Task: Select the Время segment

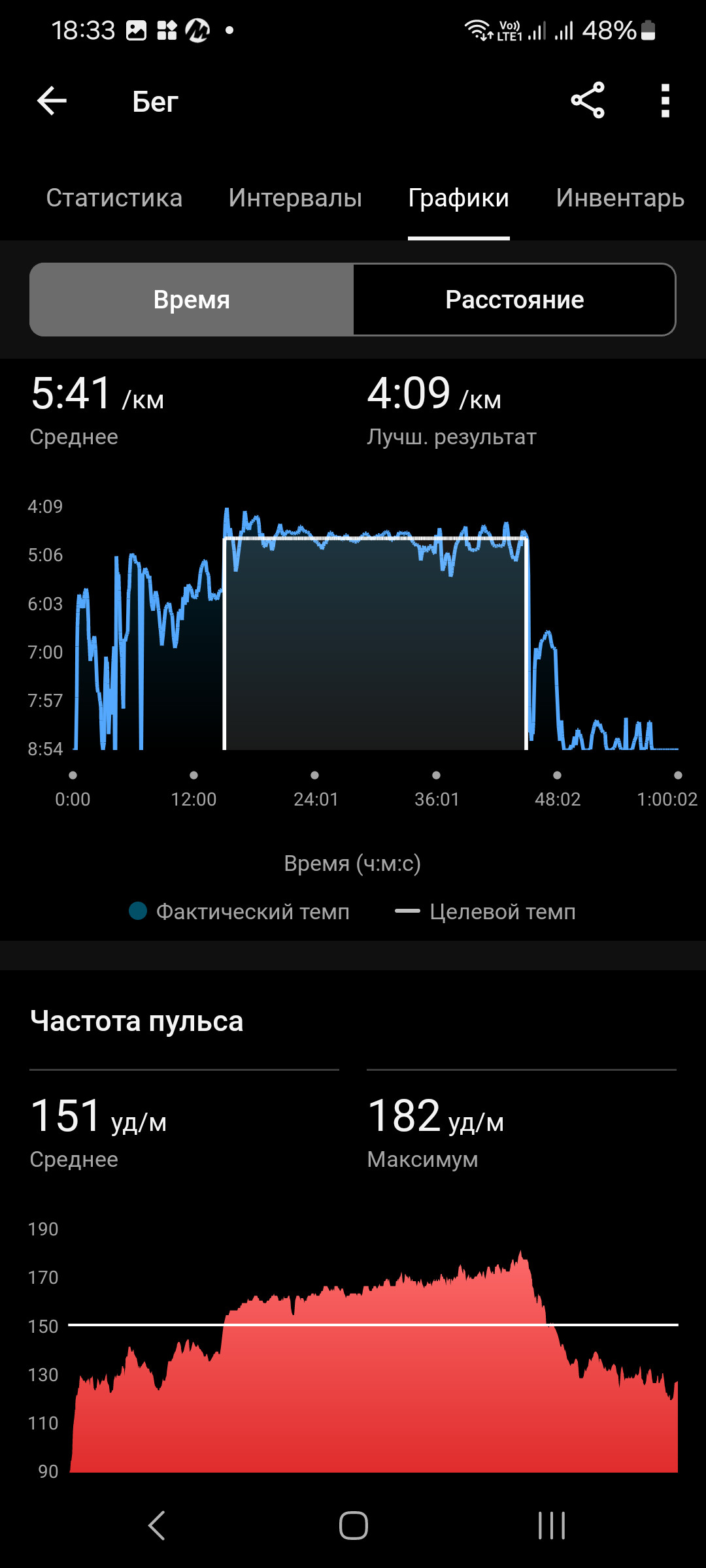Action: (x=192, y=300)
